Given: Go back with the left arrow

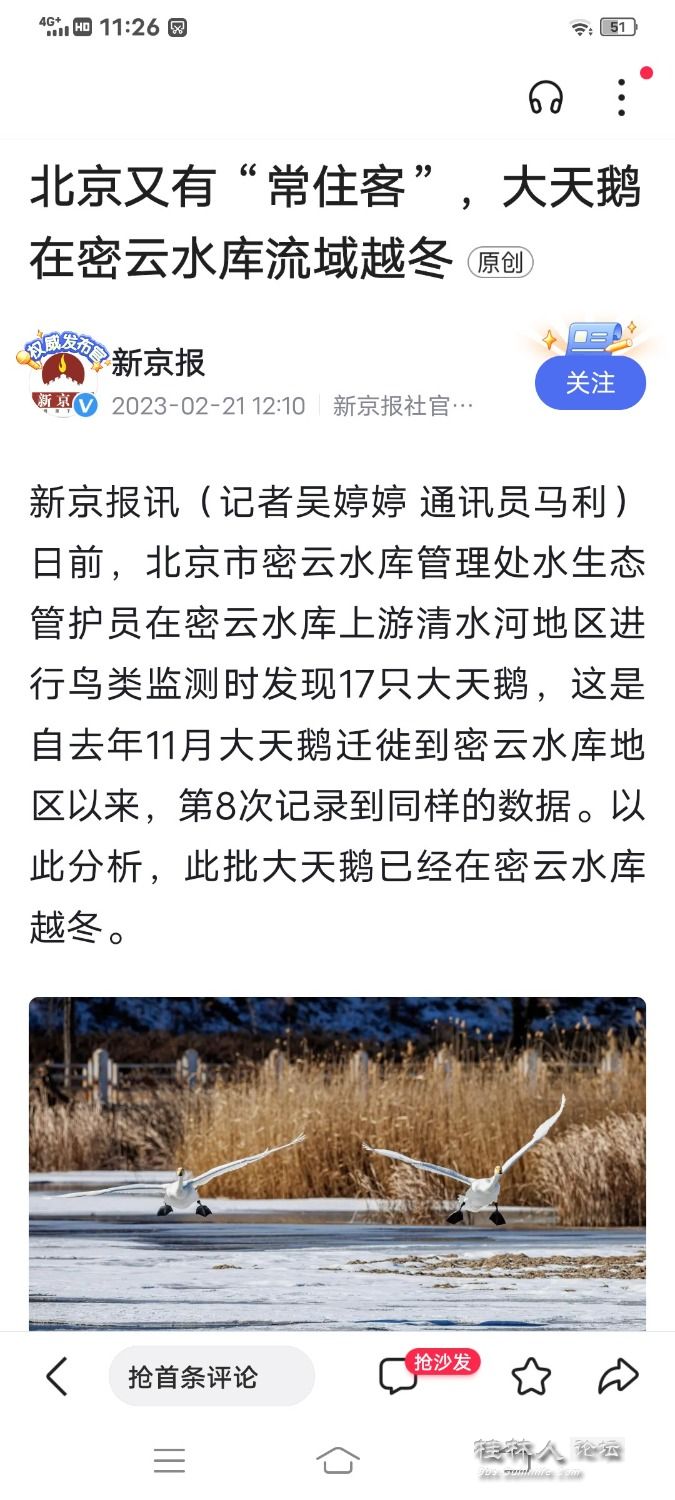Looking at the screenshot, I should pyautogui.click(x=57, y=1377).
